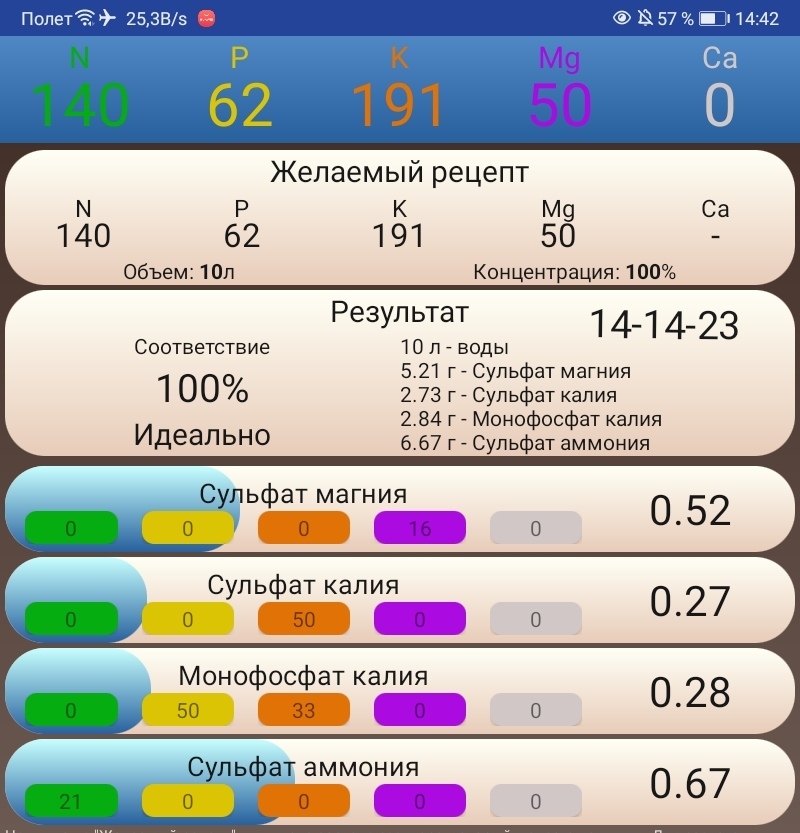
Task: Tap the Ca value 0 in header
Action: 719,104
